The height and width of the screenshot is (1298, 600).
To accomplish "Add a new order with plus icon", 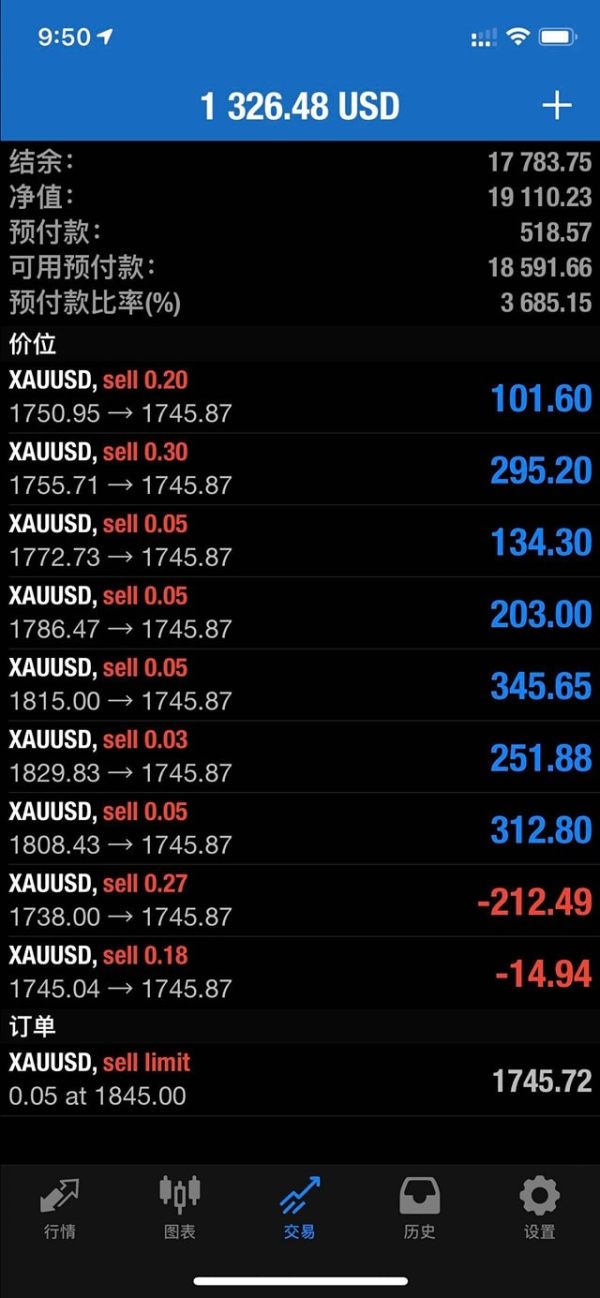I will click(556, 106).
